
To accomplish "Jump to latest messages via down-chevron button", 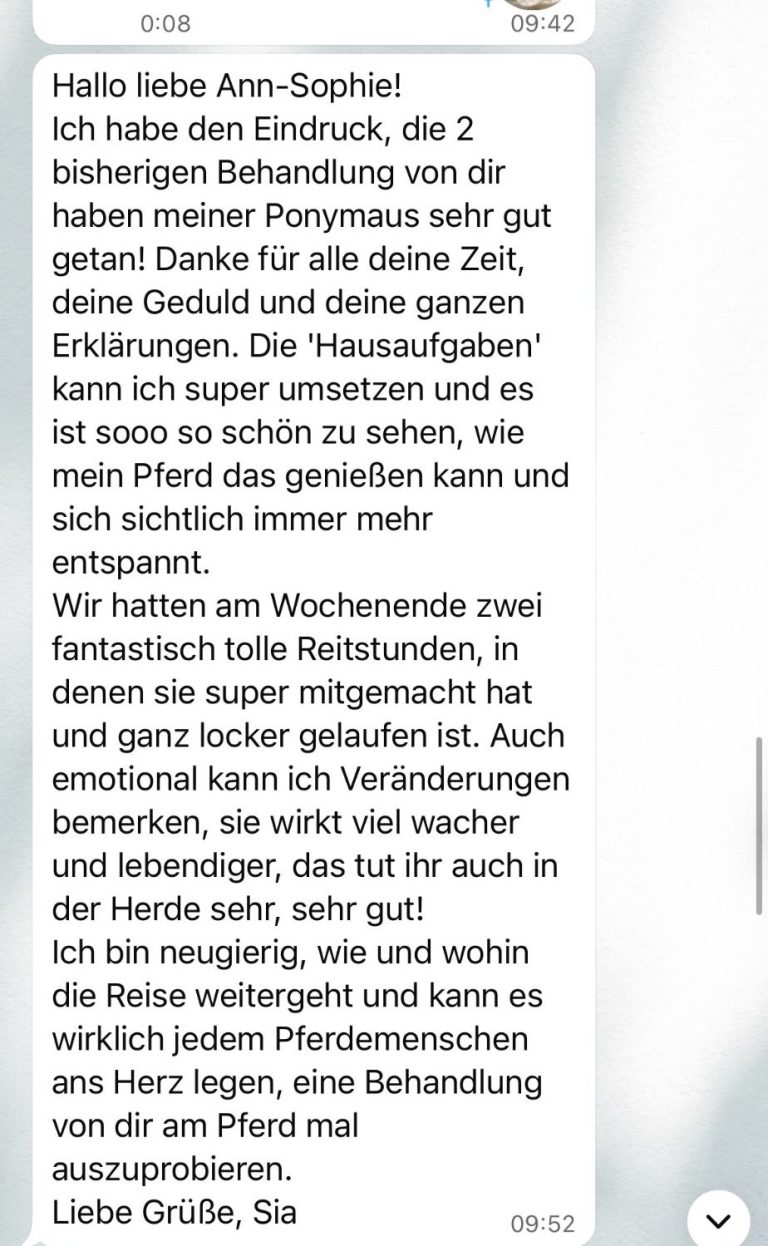I will pyautogui.click(x=719, y=1219).
